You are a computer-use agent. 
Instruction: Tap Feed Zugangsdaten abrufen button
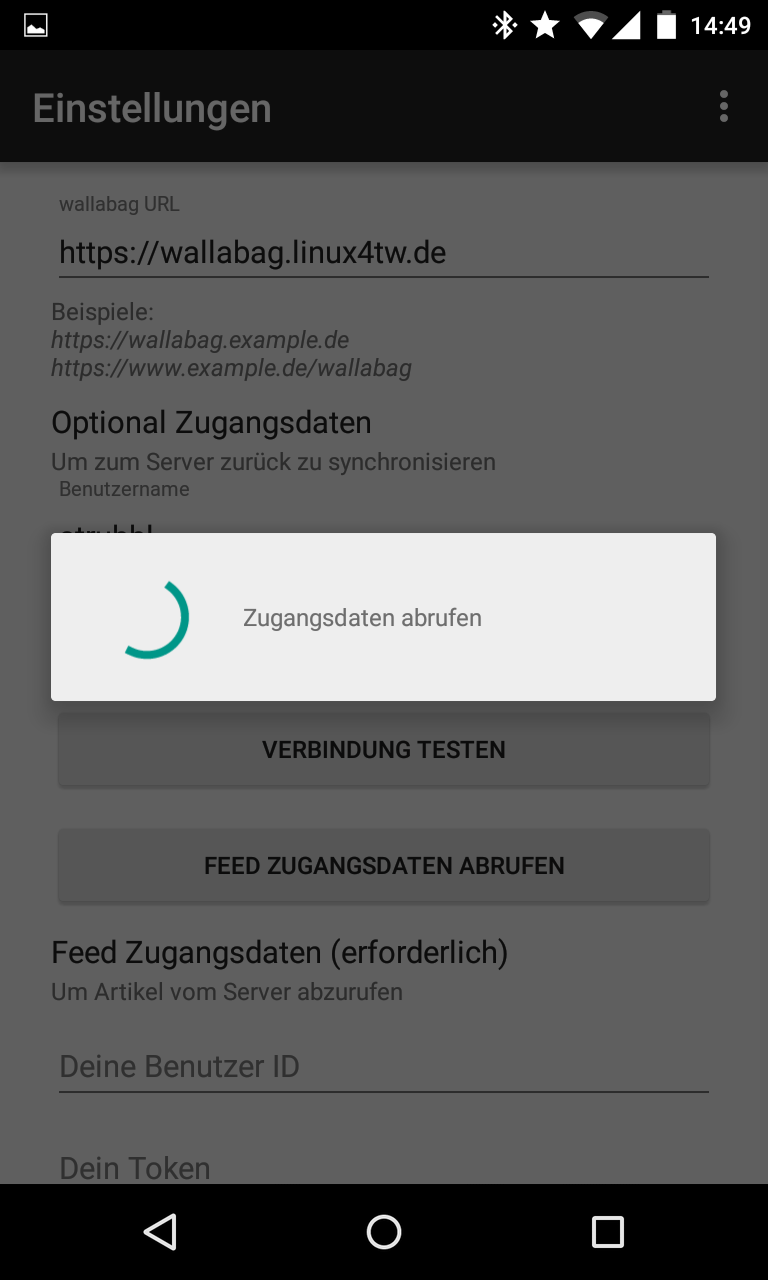pyautogui.click(x=383, y=865)
